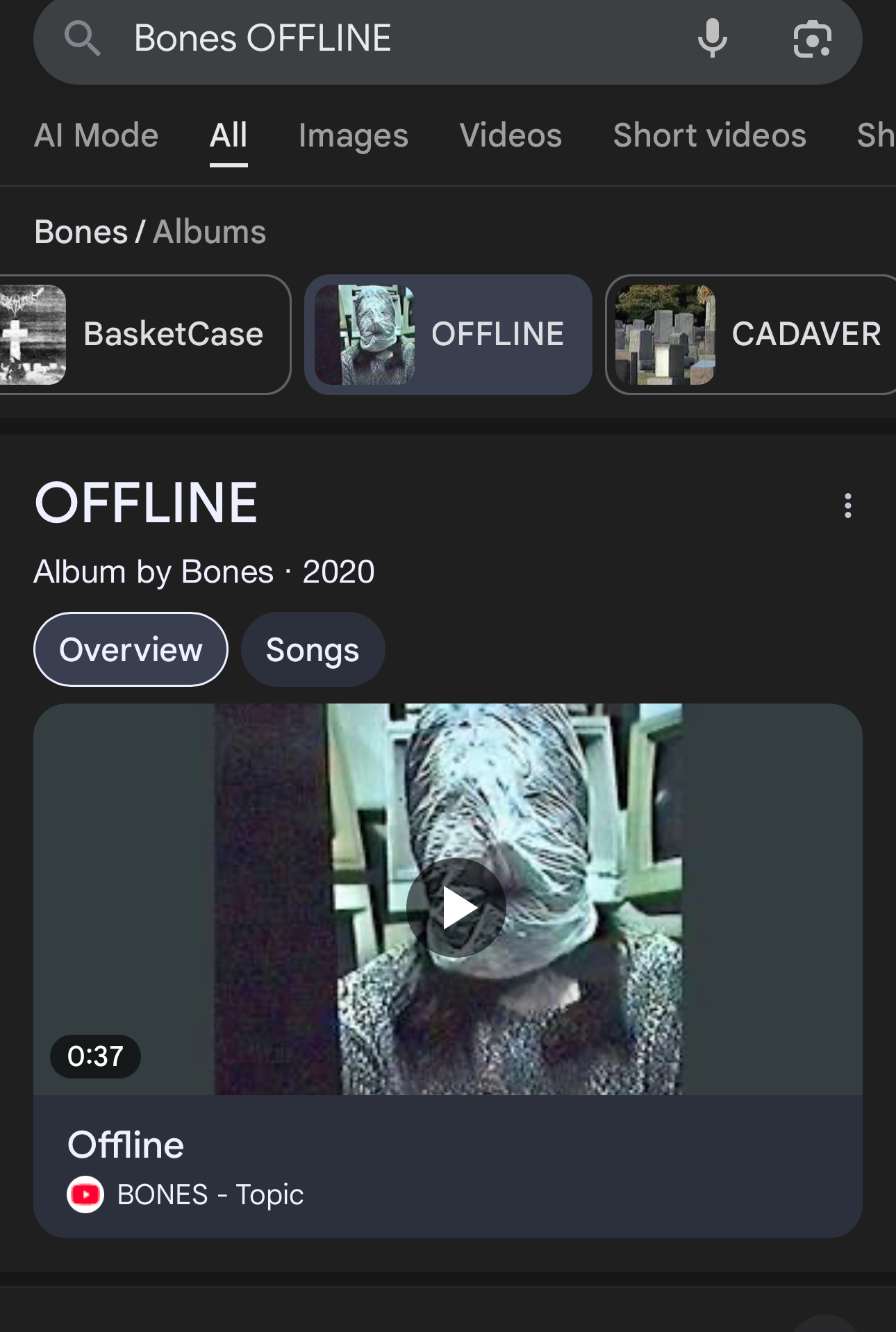Open the three-dot menu beside OFFLINE

point(847,506)
